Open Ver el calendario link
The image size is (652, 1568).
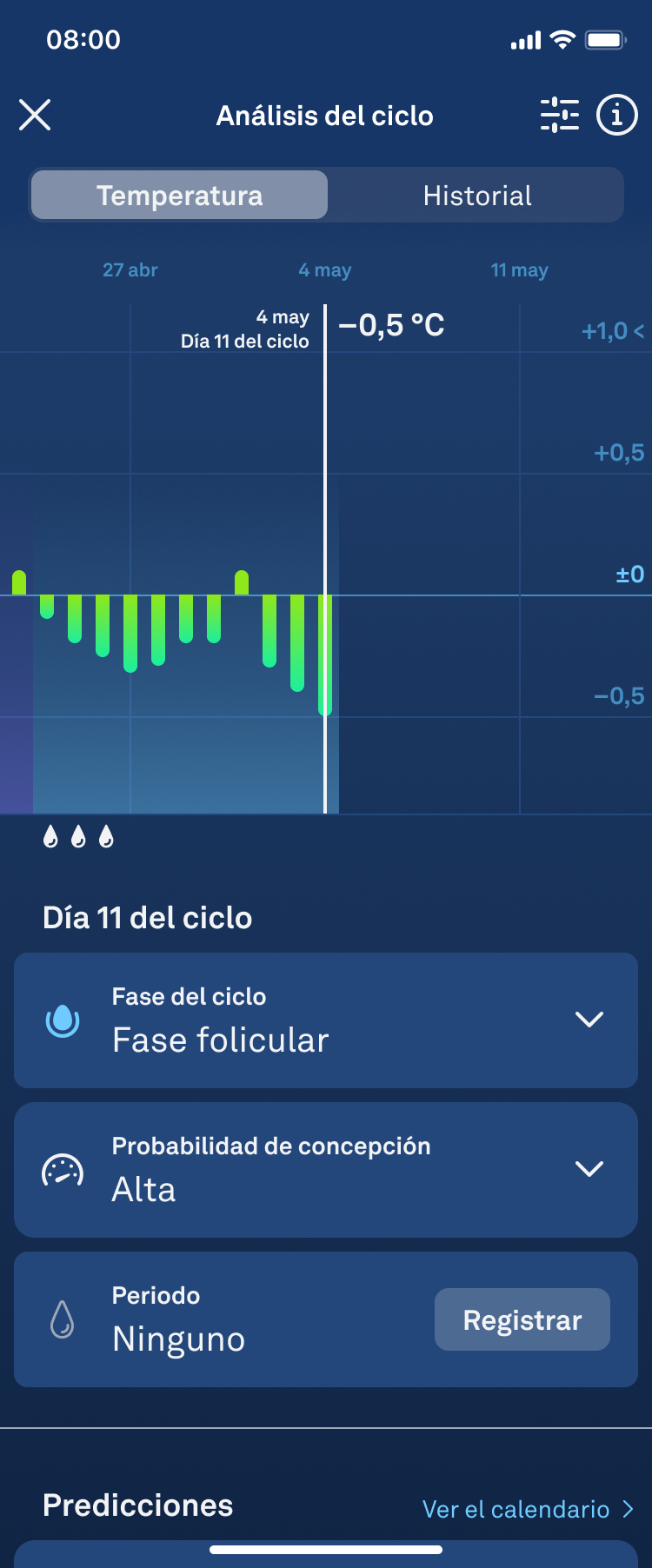(527, 1509)
